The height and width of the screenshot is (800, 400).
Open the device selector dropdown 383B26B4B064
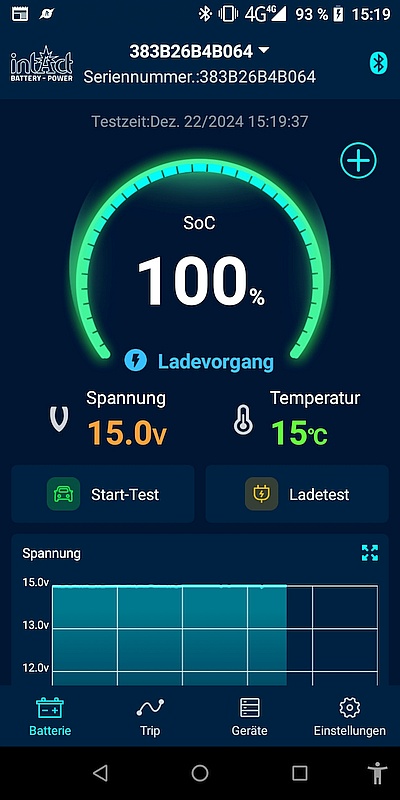[x=199, y=51]
